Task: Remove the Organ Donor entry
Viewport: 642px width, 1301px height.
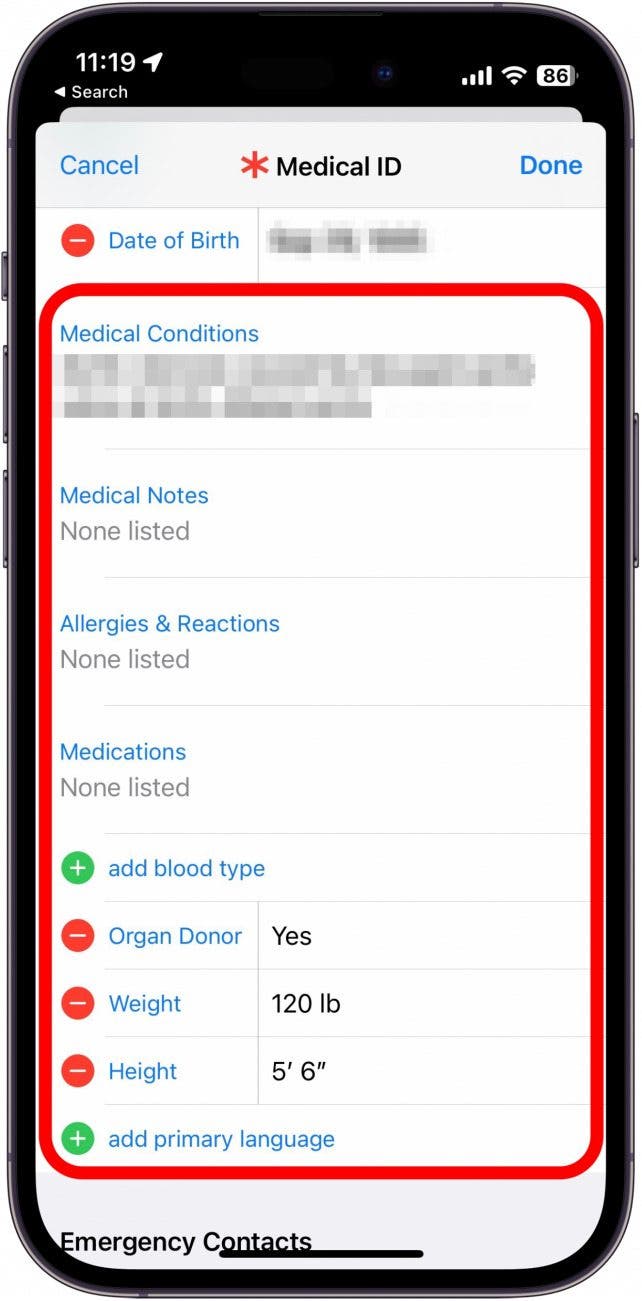Action: coord(78,937)
